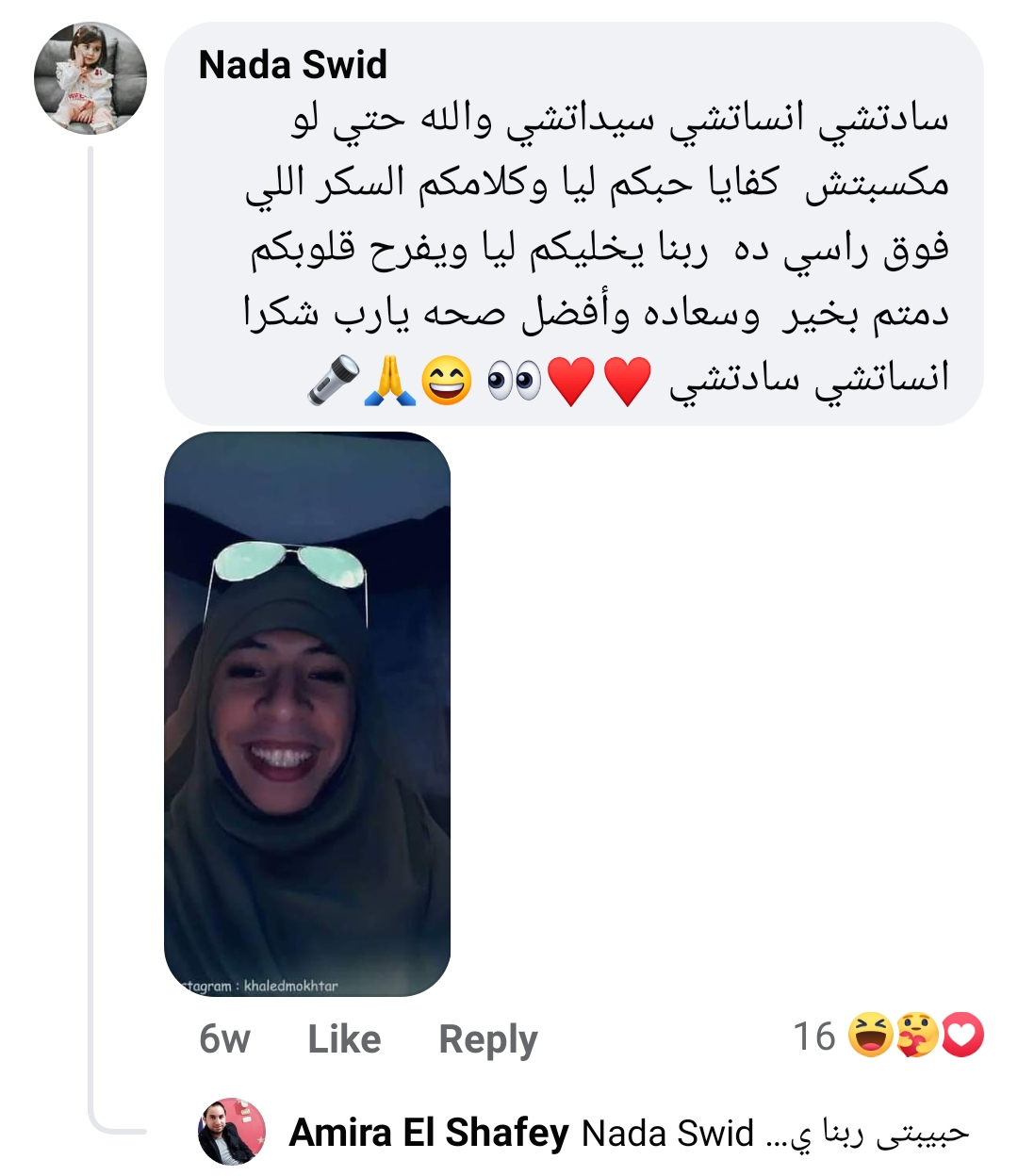Open Nada Swid's profile picture

pyautogui.click(x=90, y=78)
